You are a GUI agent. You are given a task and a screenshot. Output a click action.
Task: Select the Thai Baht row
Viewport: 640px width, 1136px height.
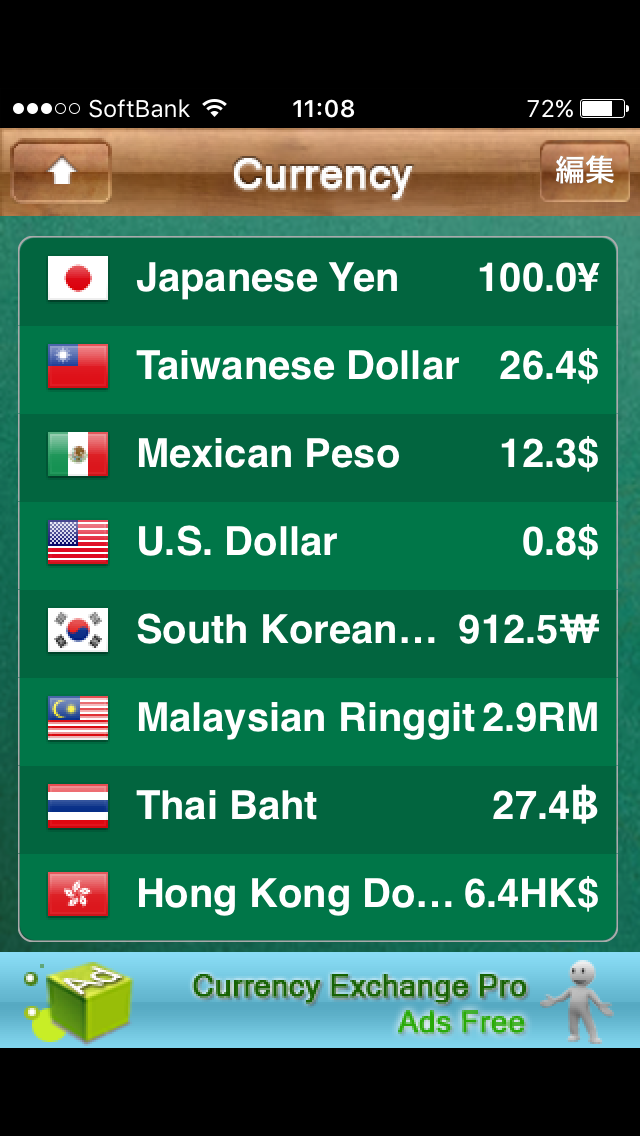318,807
